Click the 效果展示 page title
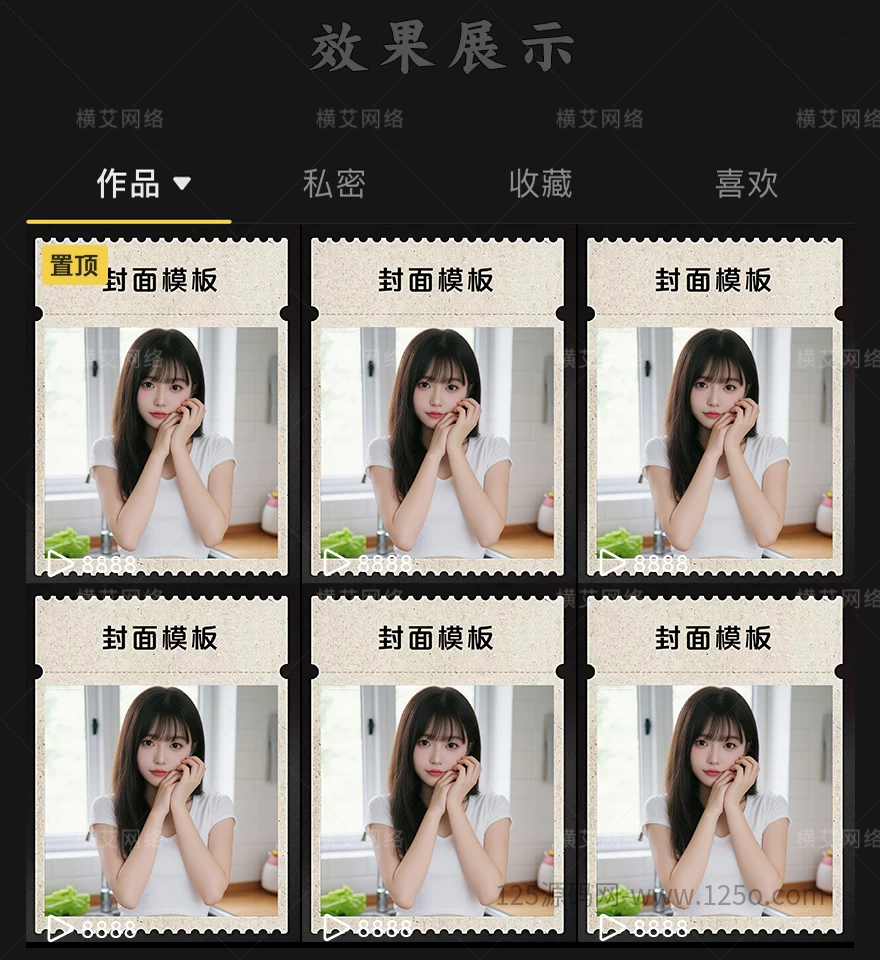 [441, 48]
